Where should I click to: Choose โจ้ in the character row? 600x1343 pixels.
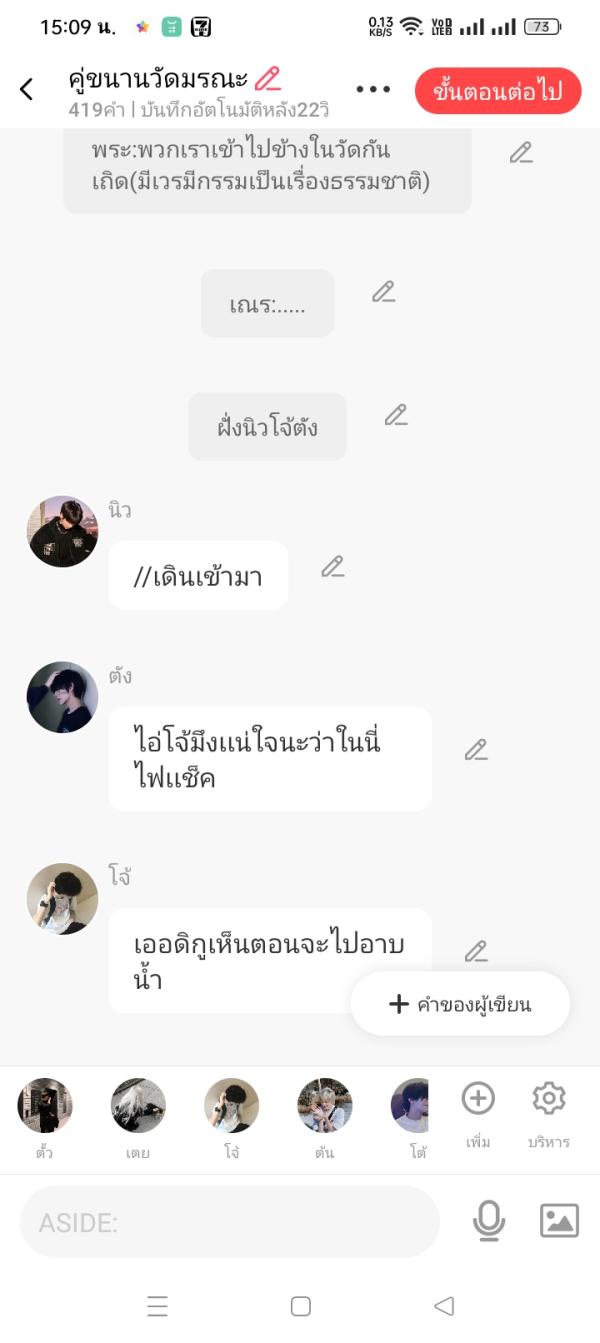click(x=231, y=1106)
